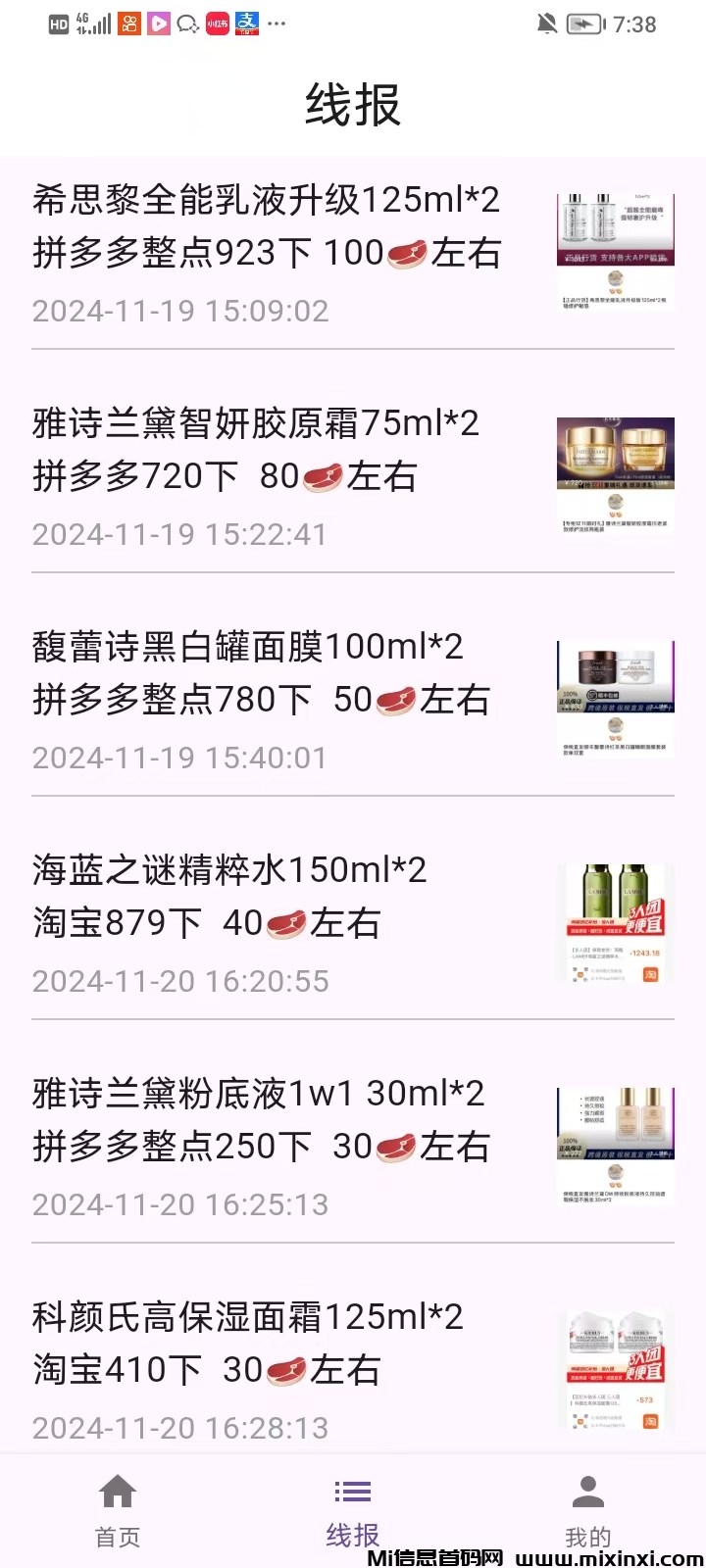The height and width of the screenshot is (1568, 706).
Task: Tap the overflow dots icon in status bar
Action: click(277, 24)
